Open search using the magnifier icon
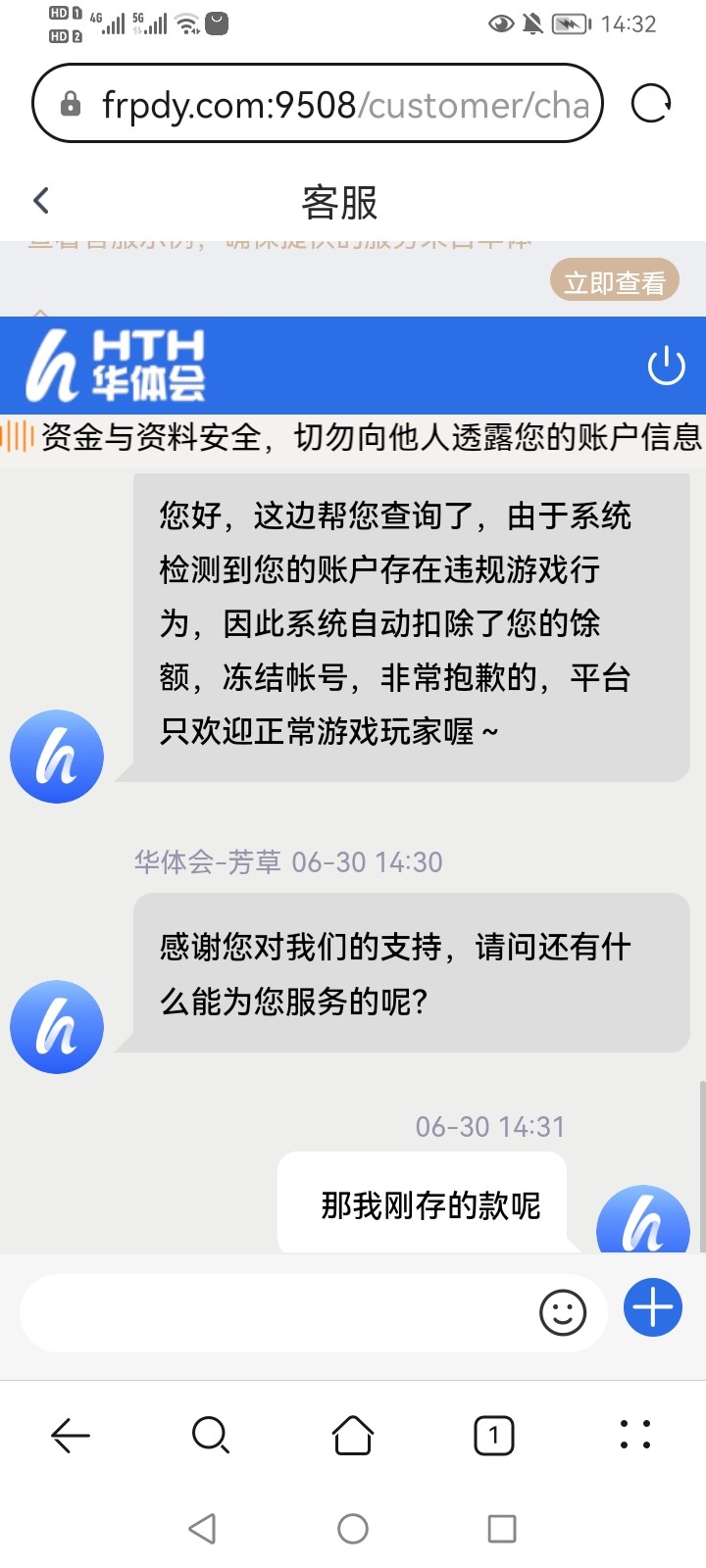Image resolution: width=706 pixels, height=1568 pixels. pos(211,1436)
